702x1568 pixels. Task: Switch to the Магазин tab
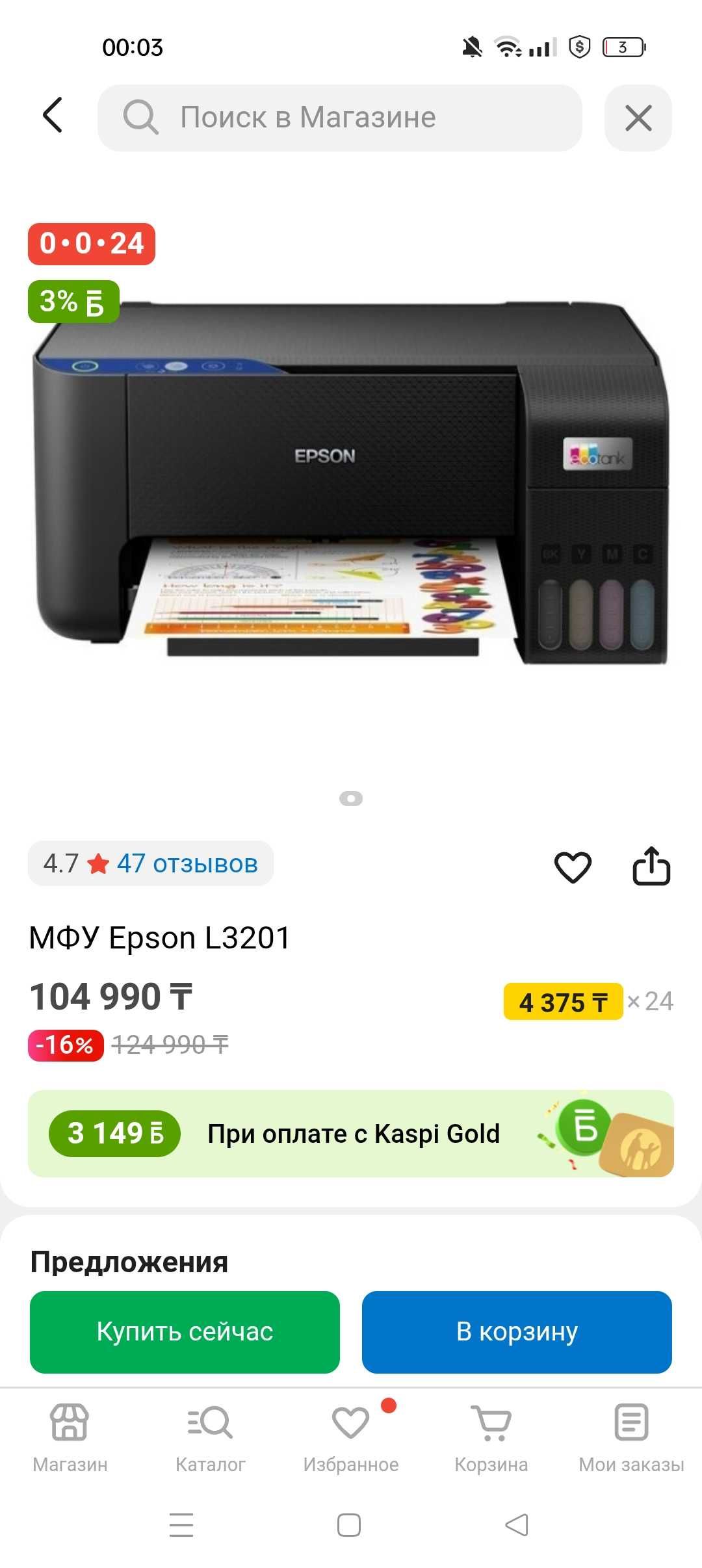(70, 1438)
